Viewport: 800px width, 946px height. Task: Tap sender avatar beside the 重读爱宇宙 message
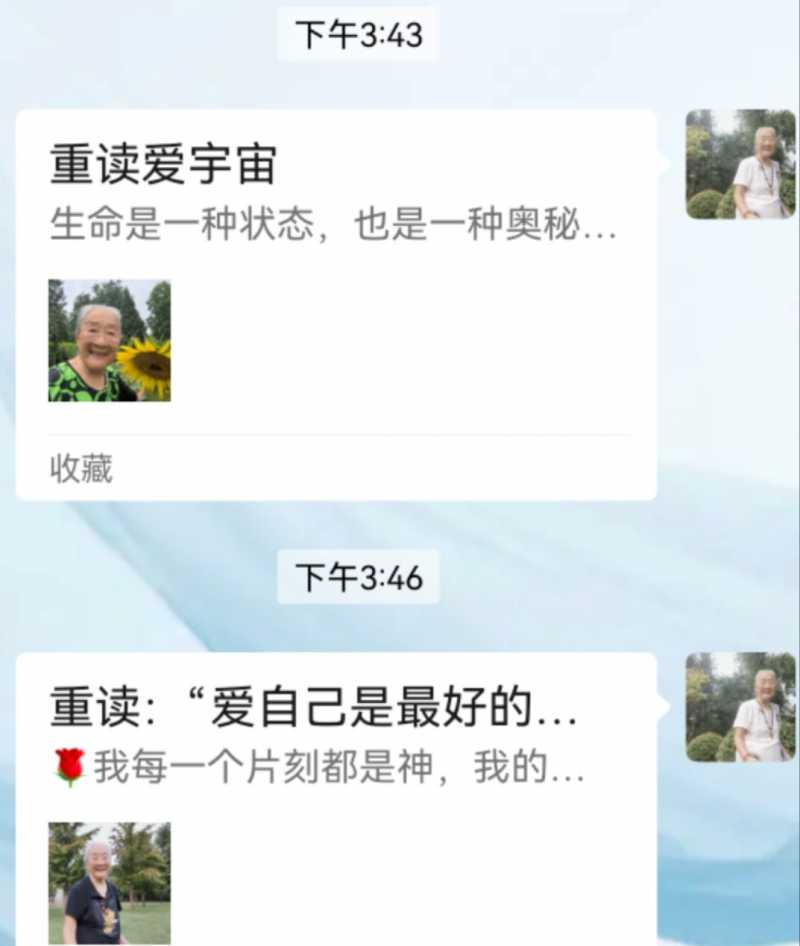point(740,164)
